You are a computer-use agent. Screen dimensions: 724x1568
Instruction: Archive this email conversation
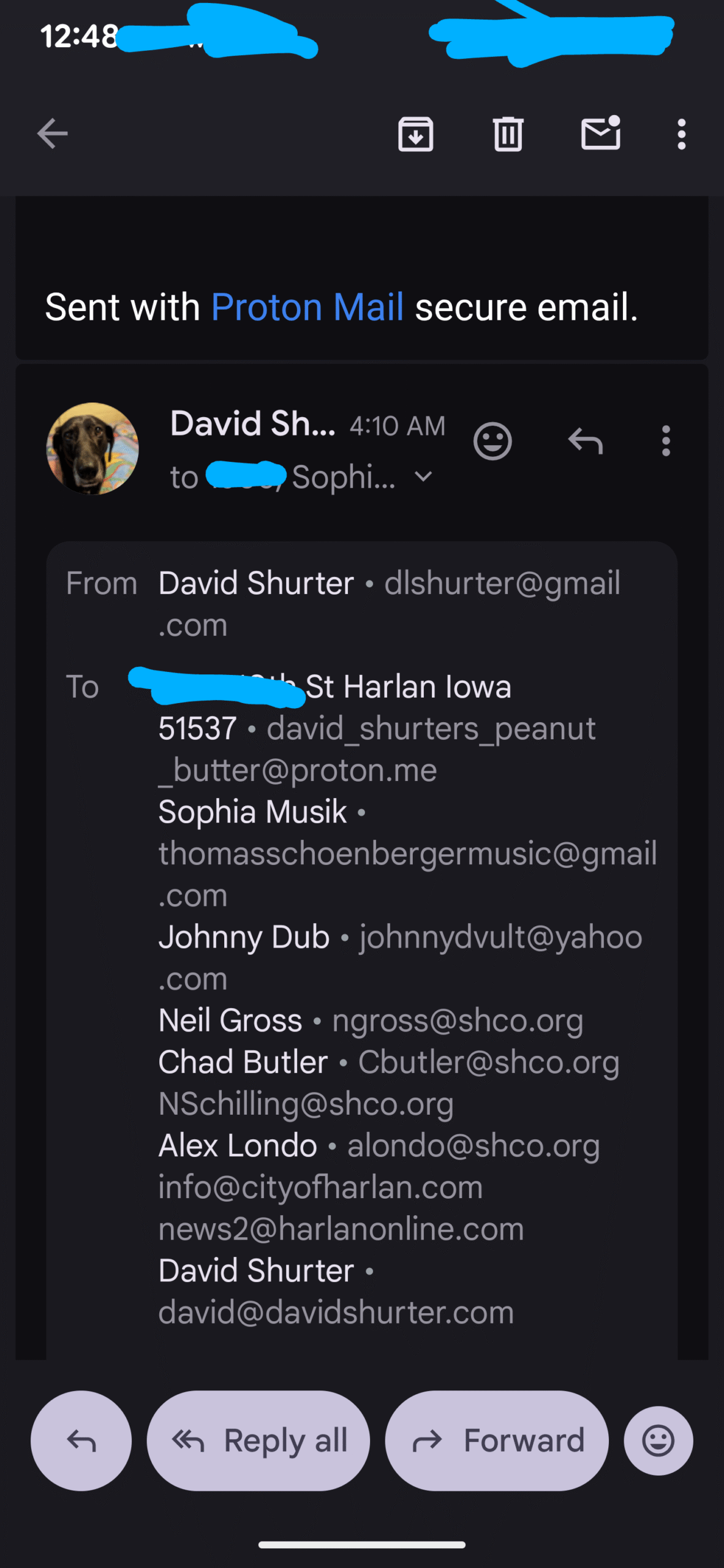pos(415,134)
